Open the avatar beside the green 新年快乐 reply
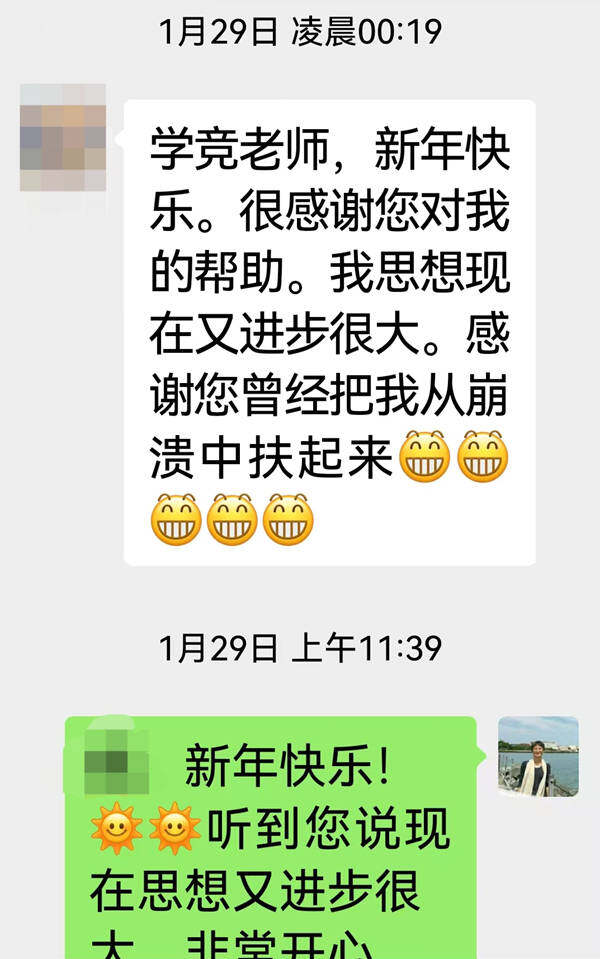Screen dimensions: 600x959 pos(538,756)
